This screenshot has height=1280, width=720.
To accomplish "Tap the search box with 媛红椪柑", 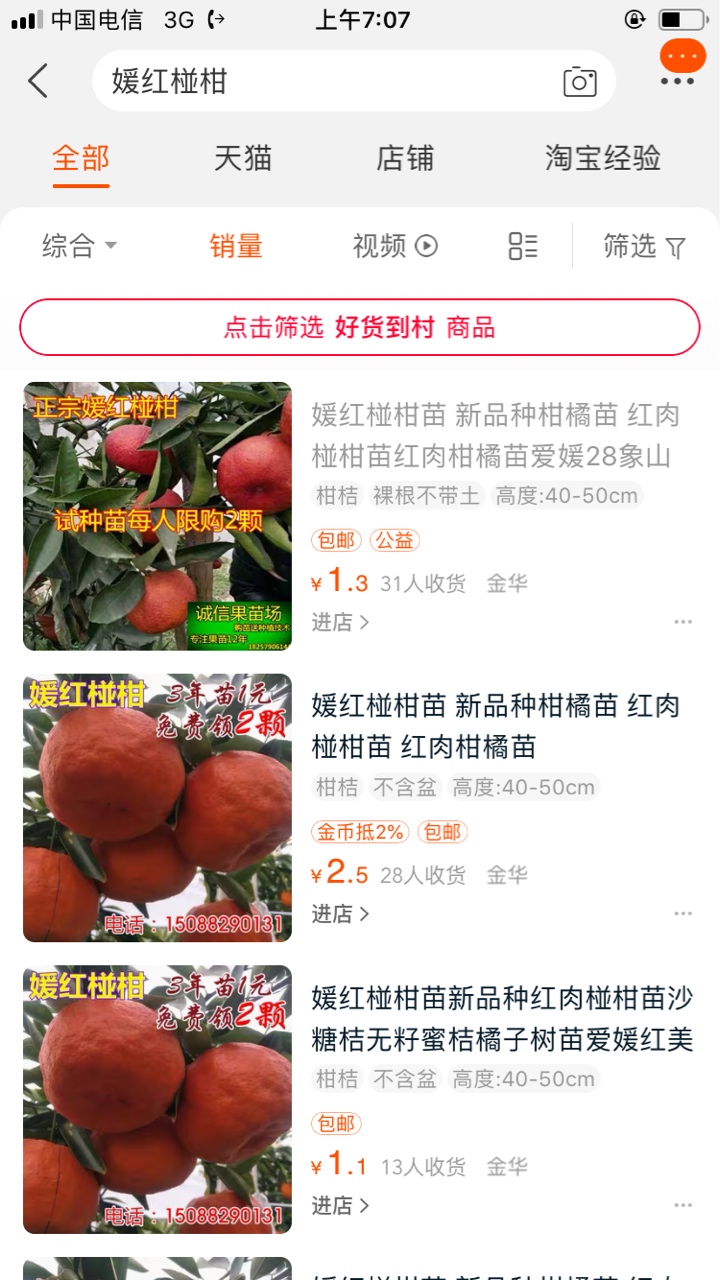I will coord(320,81).
